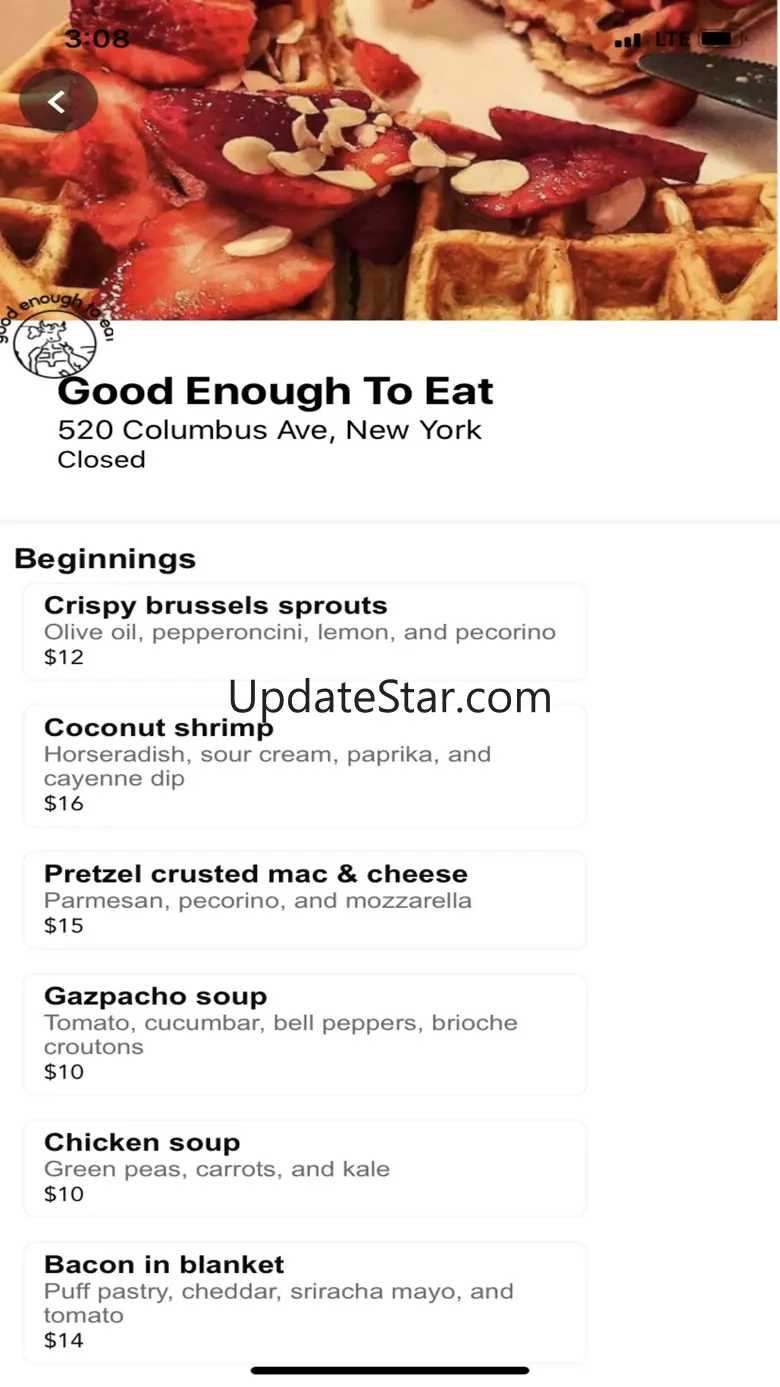This screenshot has width=780, height=1387.
Task: Open the Crispy brussels sprouts item
Action: pos(304,632)
